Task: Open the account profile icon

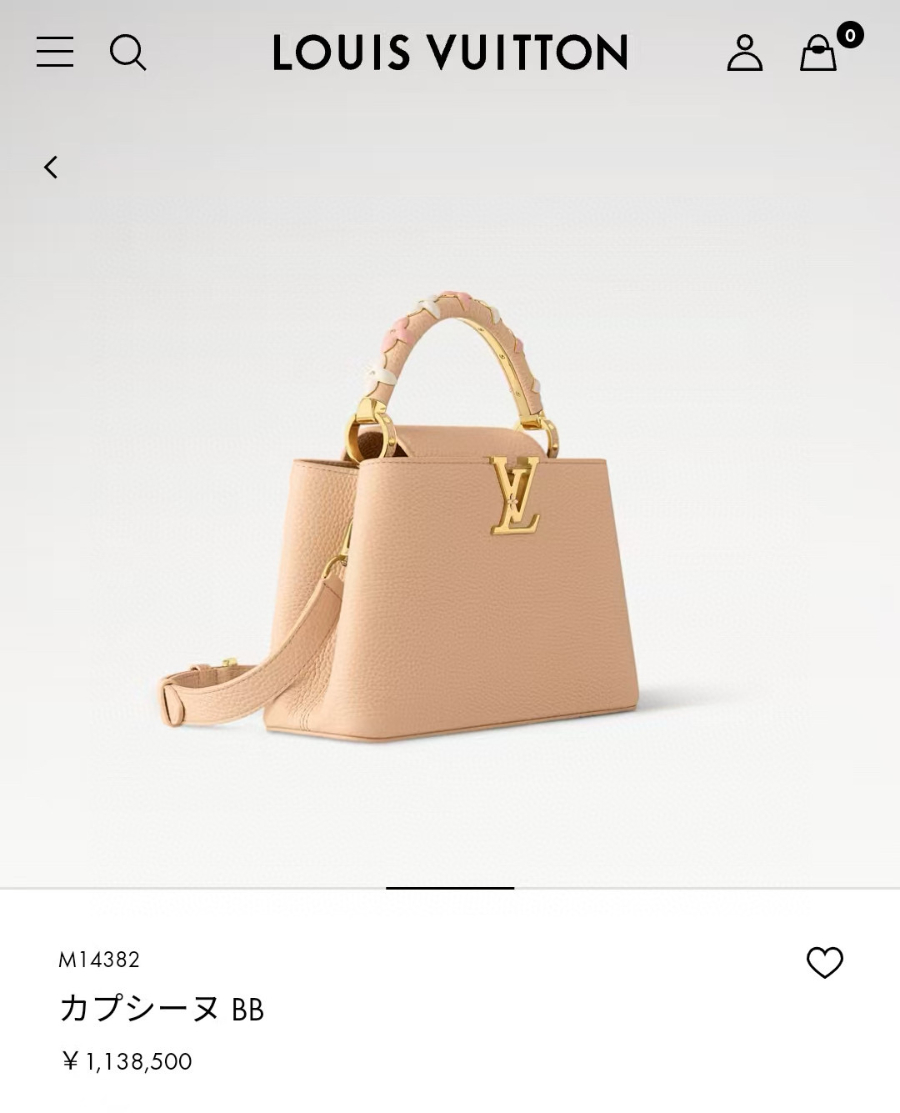Action: coord(744,52)
